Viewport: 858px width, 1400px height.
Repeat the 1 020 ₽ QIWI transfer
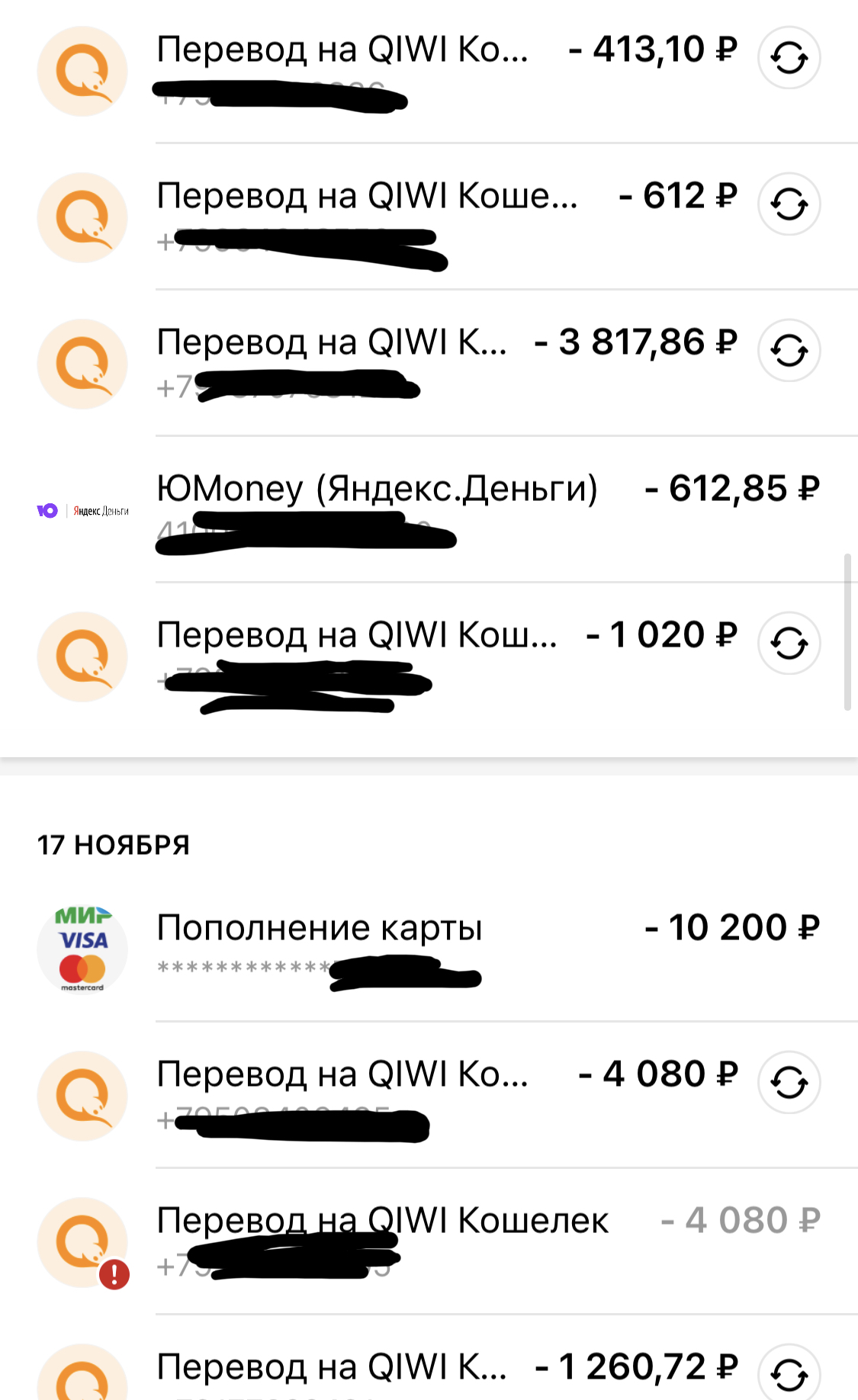(789, 644)
